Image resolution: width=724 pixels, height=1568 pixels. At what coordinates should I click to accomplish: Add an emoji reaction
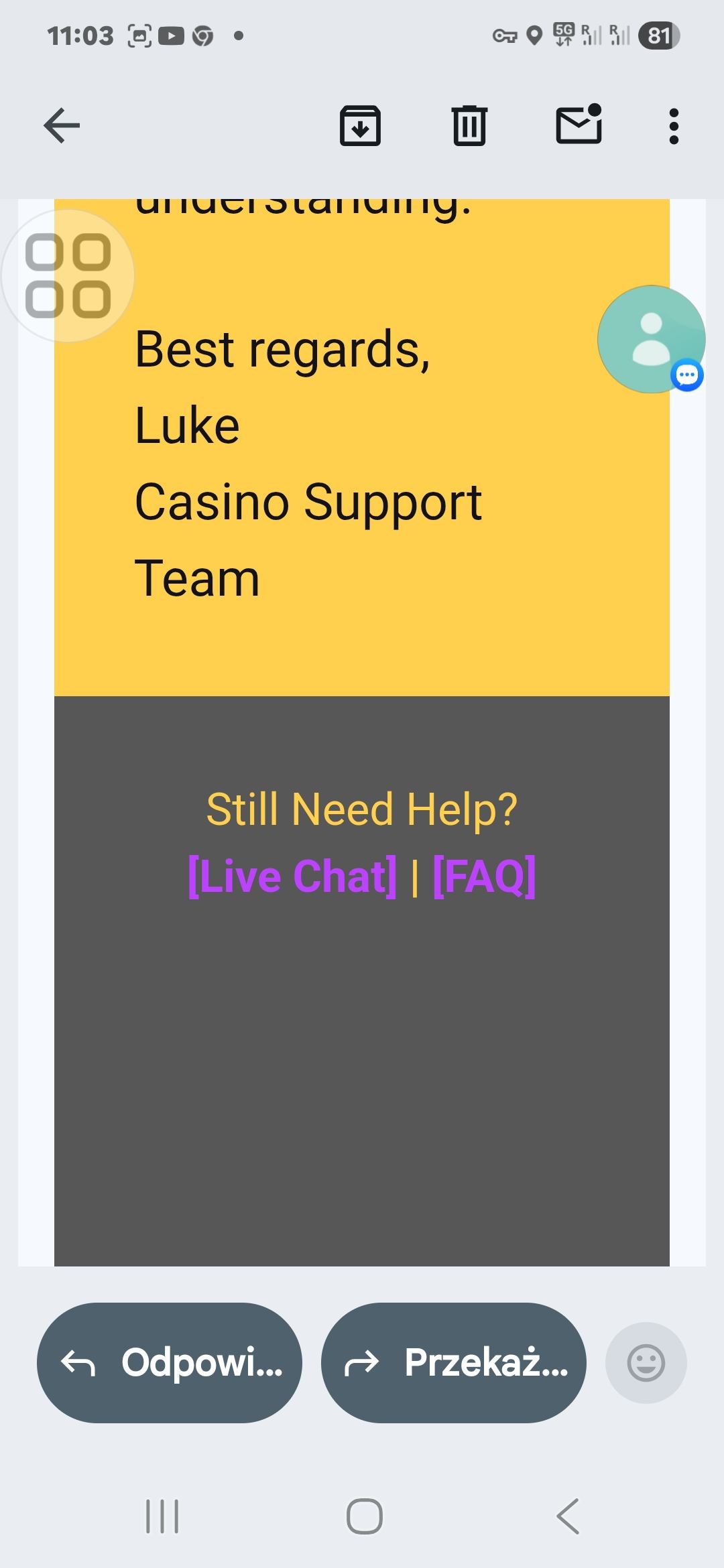[x=646, y=1362]
